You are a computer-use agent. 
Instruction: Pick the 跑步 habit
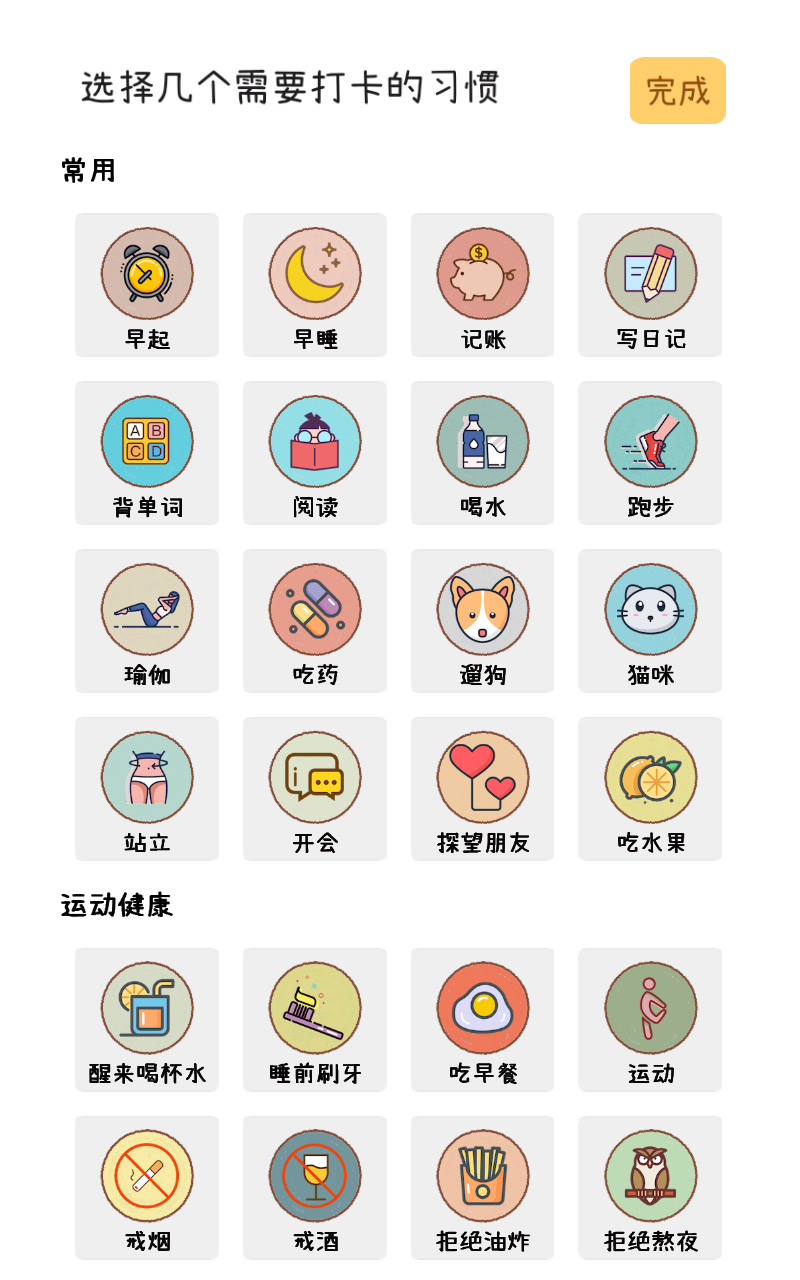coord(650,452)
